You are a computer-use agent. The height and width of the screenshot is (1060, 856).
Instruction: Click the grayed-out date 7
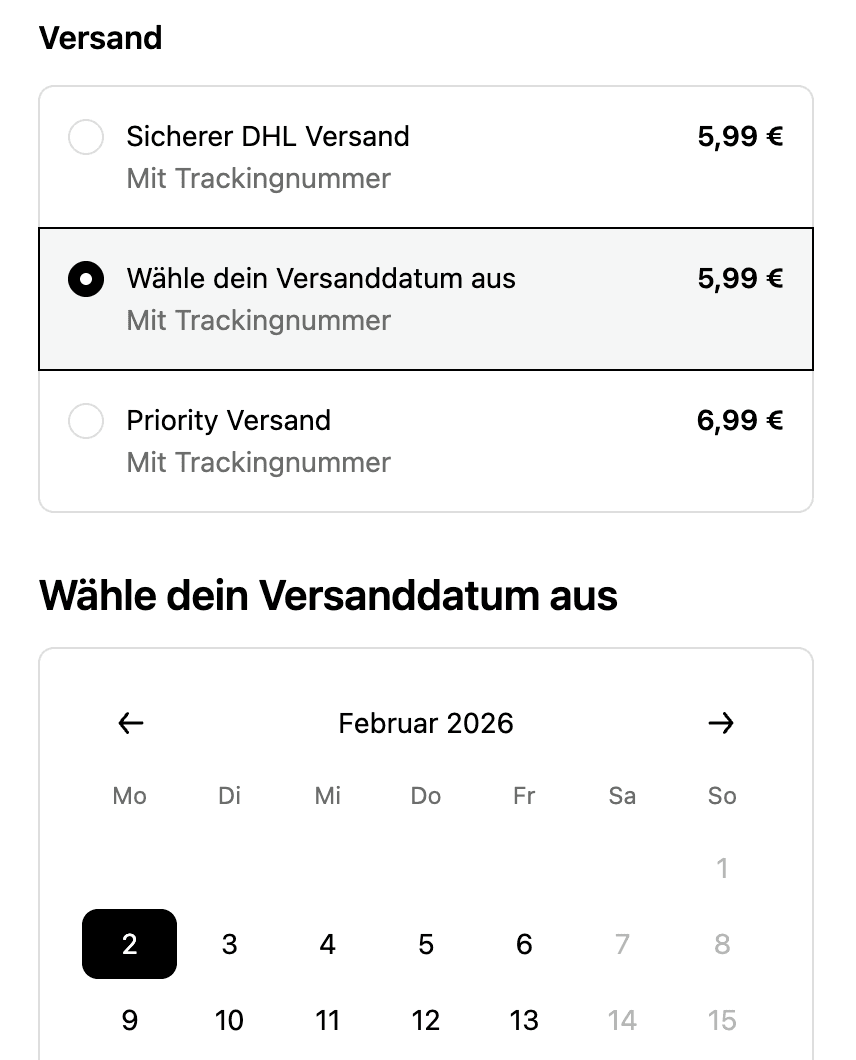click(x=622, y=944)
